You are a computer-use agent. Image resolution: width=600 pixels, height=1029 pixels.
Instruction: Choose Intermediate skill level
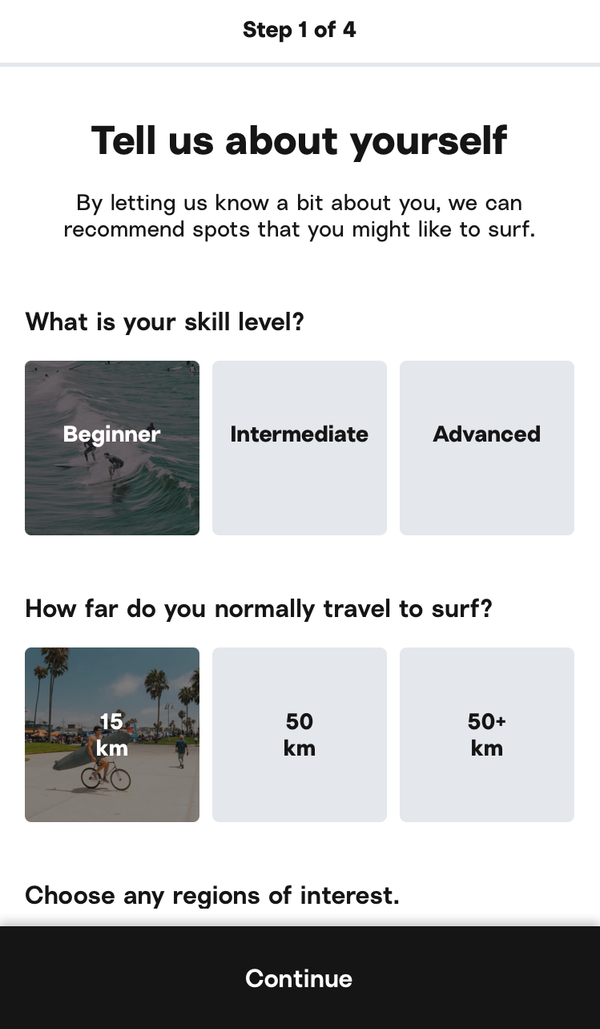(299, 448)
